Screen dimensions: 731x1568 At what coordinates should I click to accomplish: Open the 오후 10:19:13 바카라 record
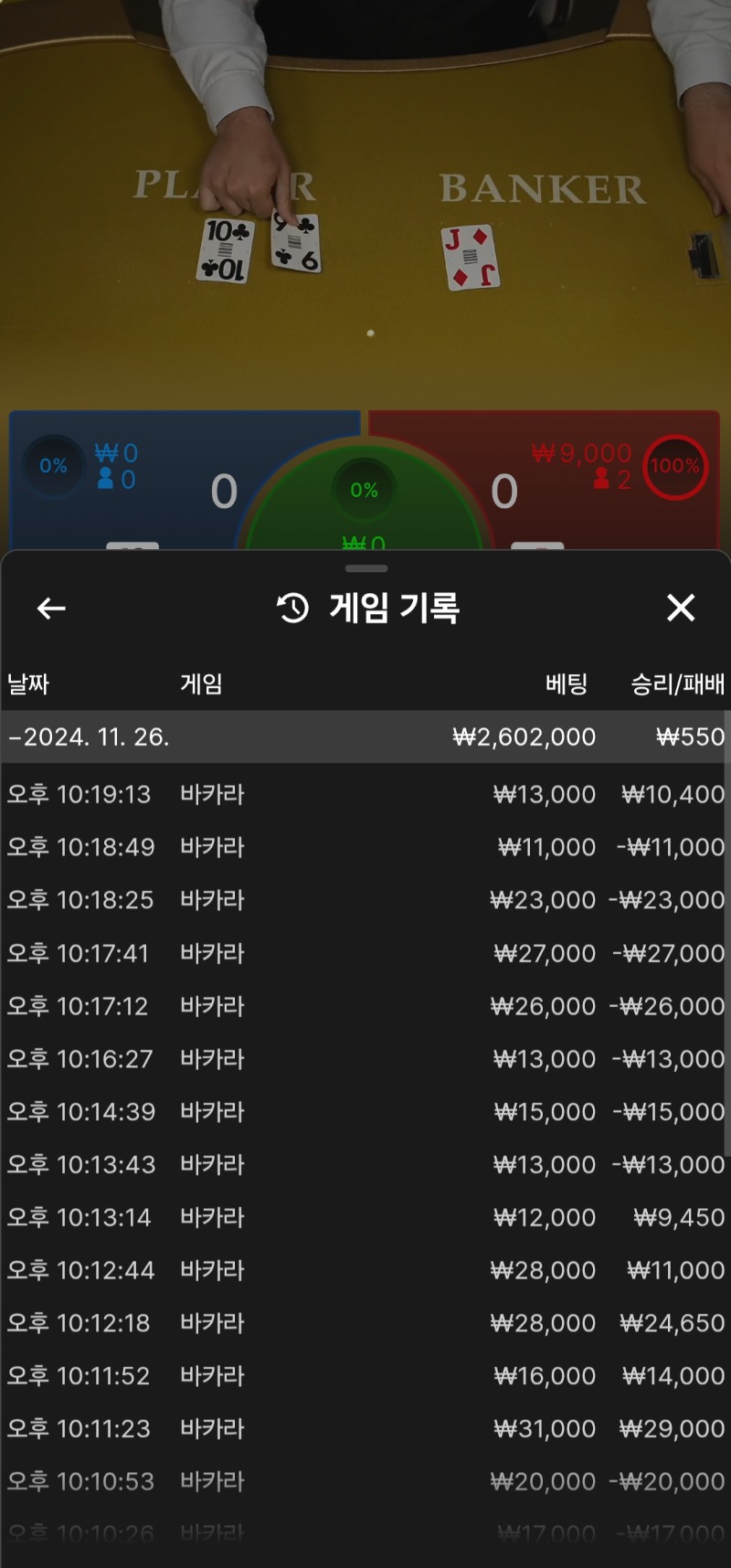coord(365,794)
